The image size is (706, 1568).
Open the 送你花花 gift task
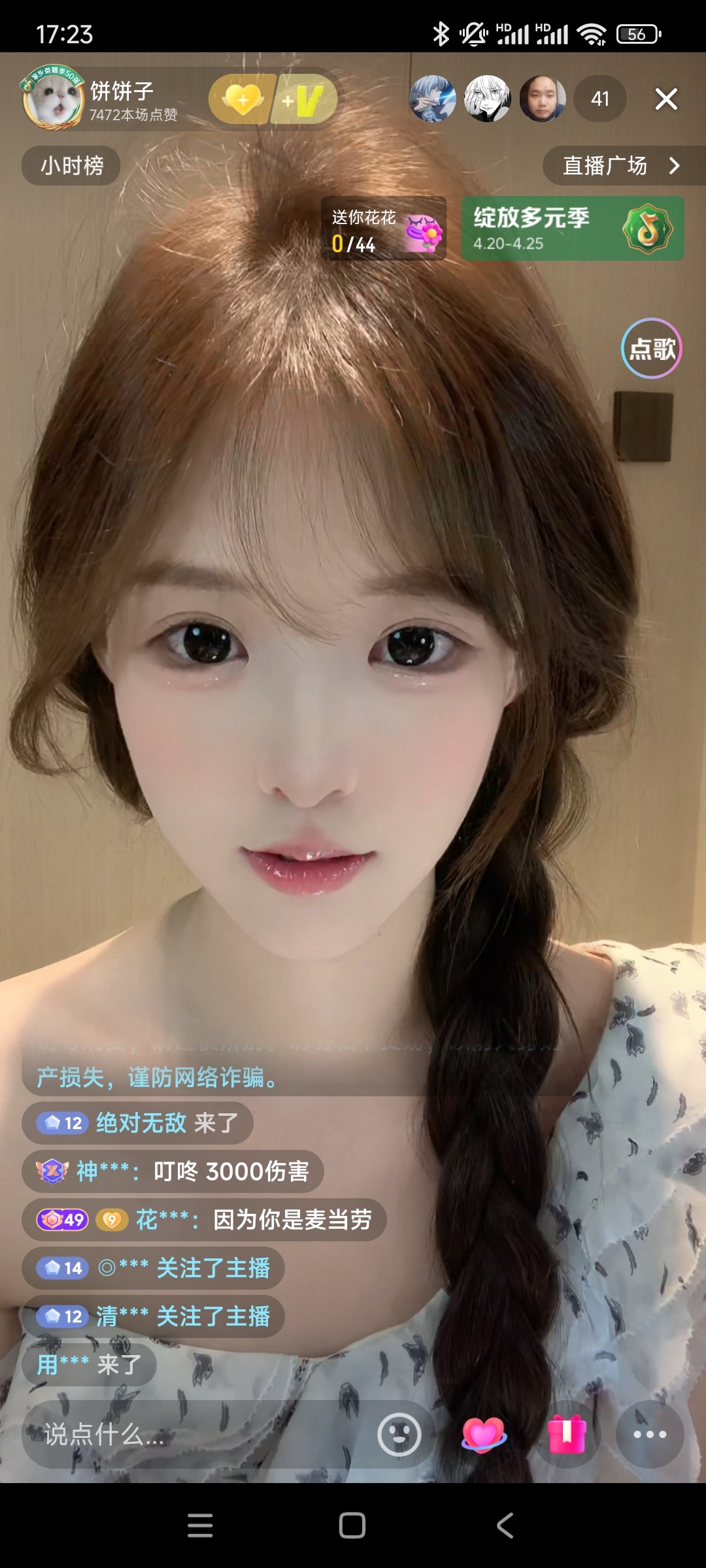coord(384,229)
